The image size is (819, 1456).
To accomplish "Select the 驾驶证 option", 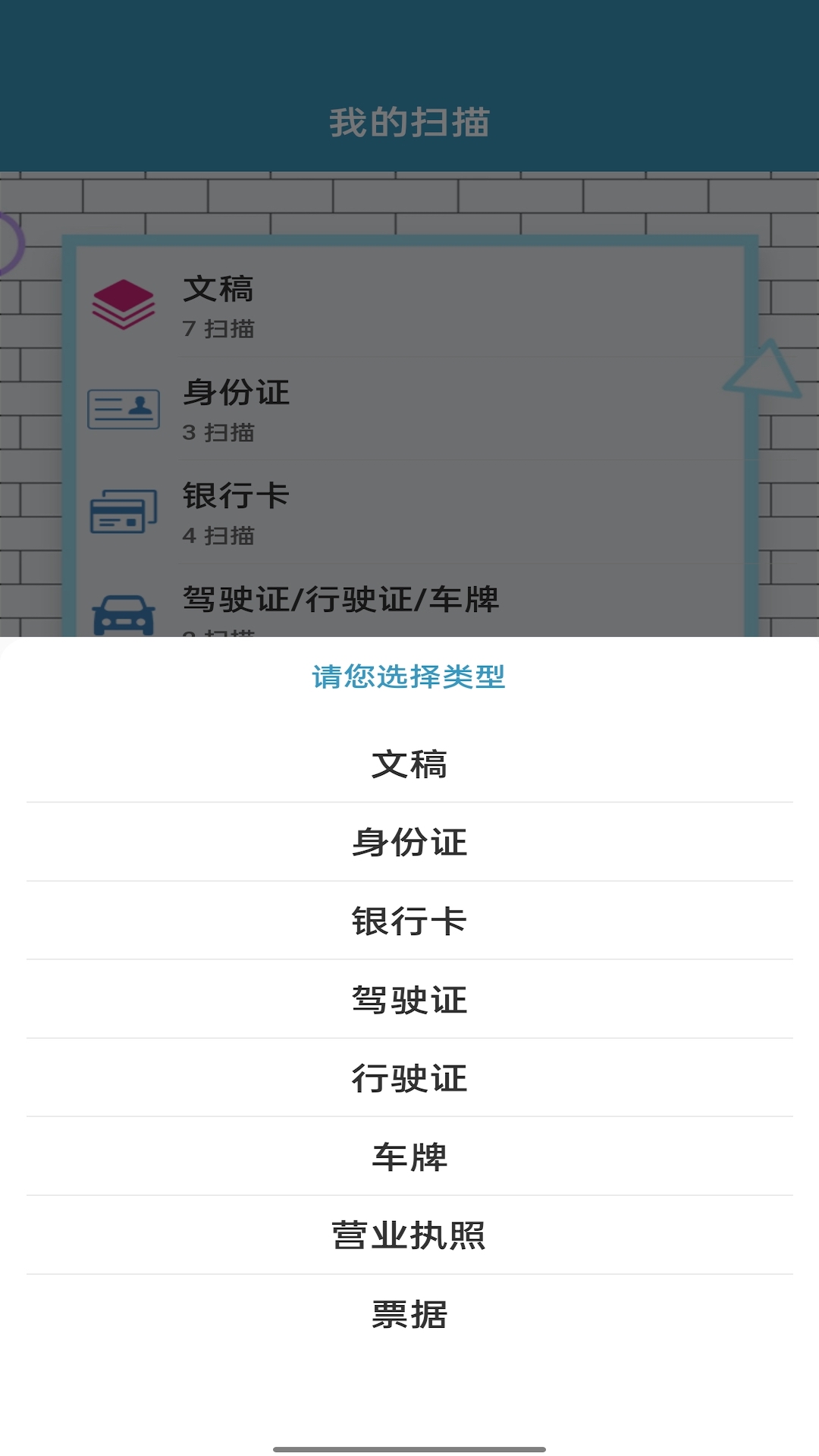I will (409, 999).
